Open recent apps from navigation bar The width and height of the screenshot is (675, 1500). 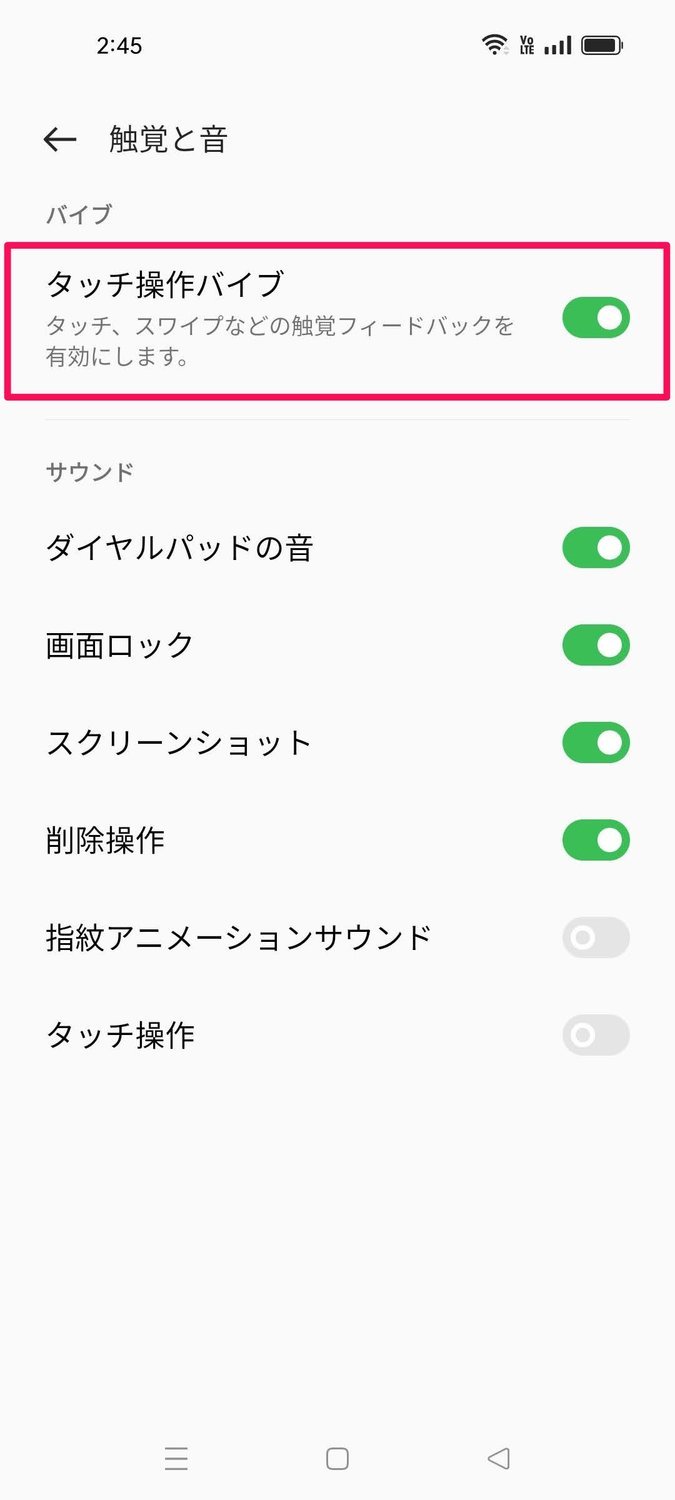coord(176,1459)
